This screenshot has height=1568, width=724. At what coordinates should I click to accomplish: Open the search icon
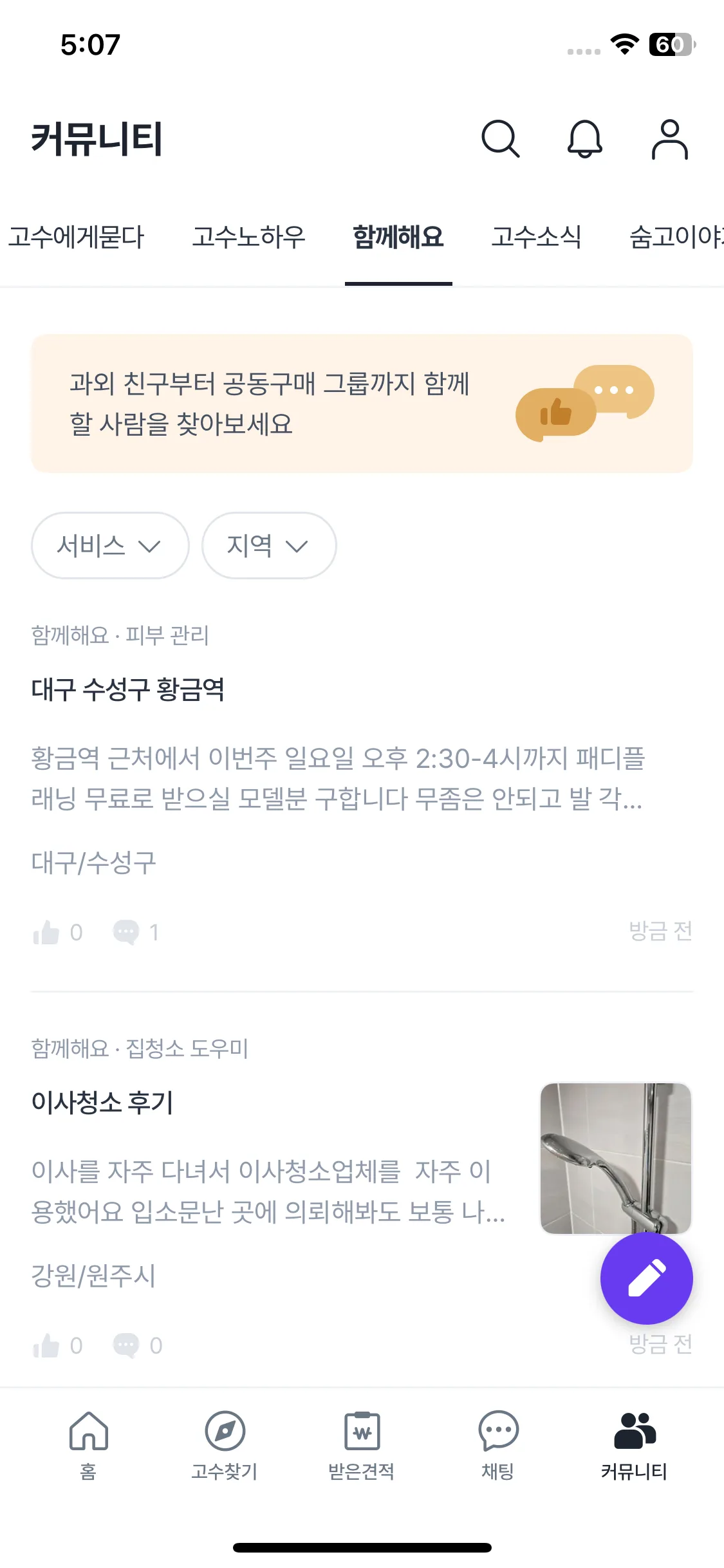pos(501,140)
